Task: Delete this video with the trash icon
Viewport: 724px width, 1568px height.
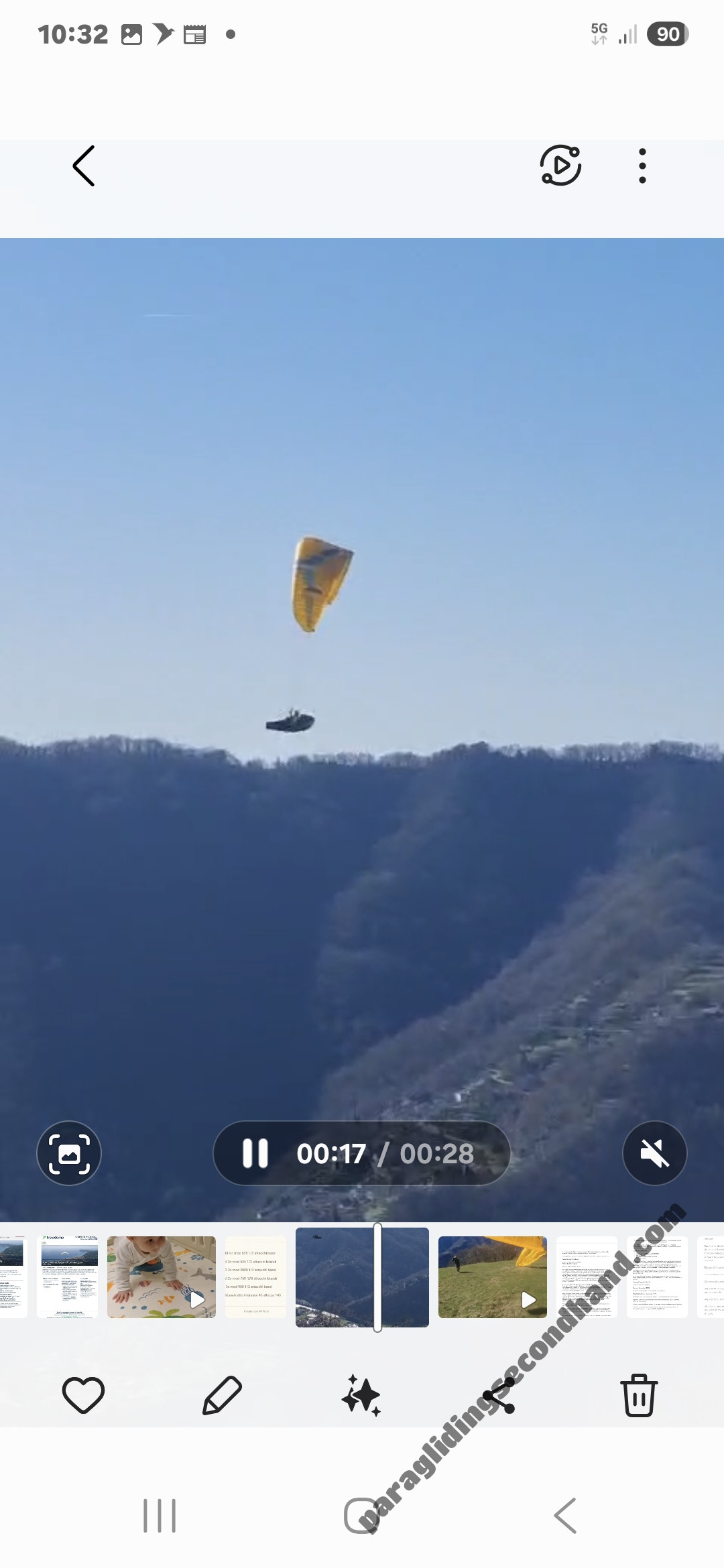Action: tap(639, 1396)
